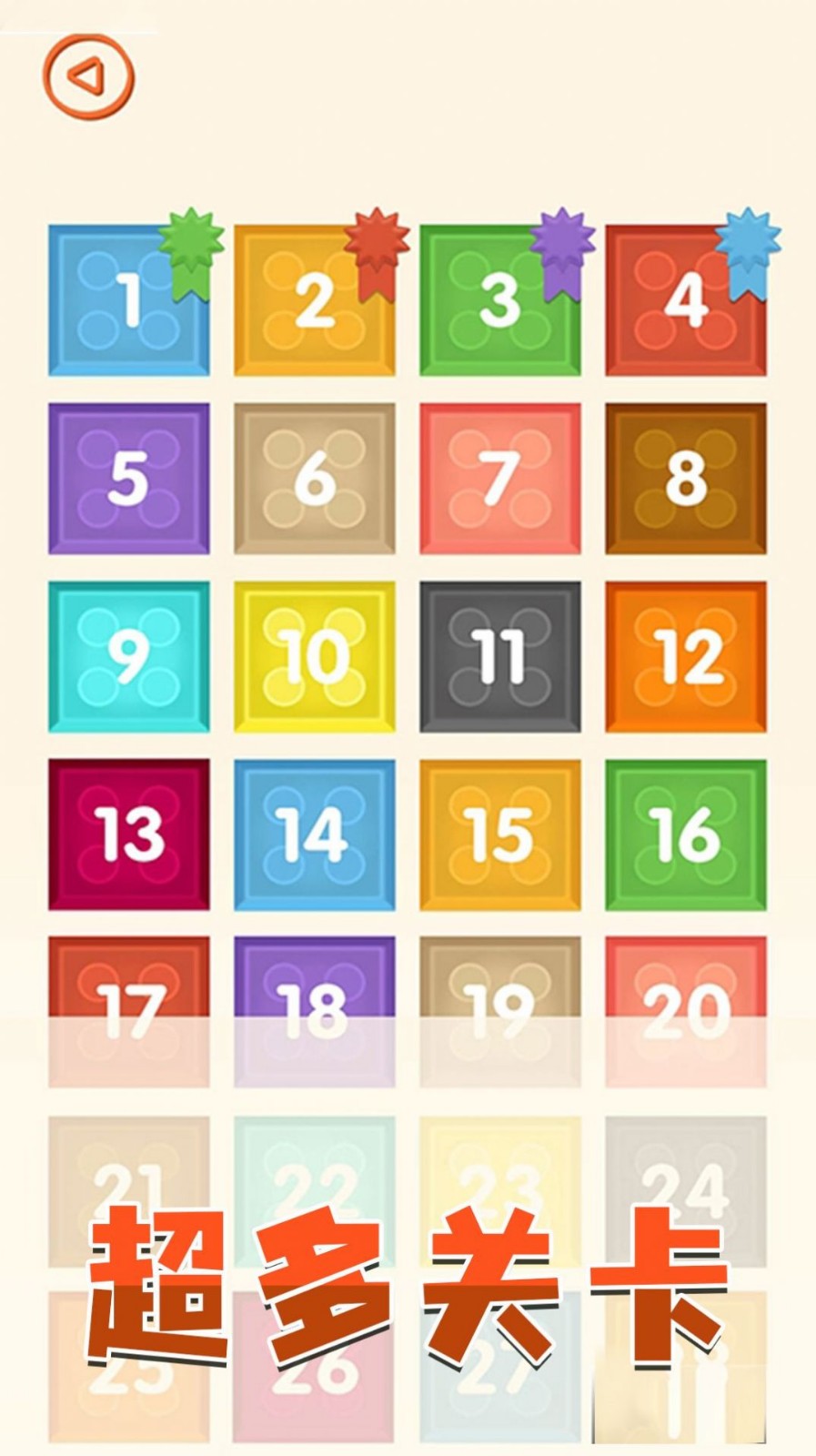
Task: Open level 5 purple tile
Action: point(127,477)
